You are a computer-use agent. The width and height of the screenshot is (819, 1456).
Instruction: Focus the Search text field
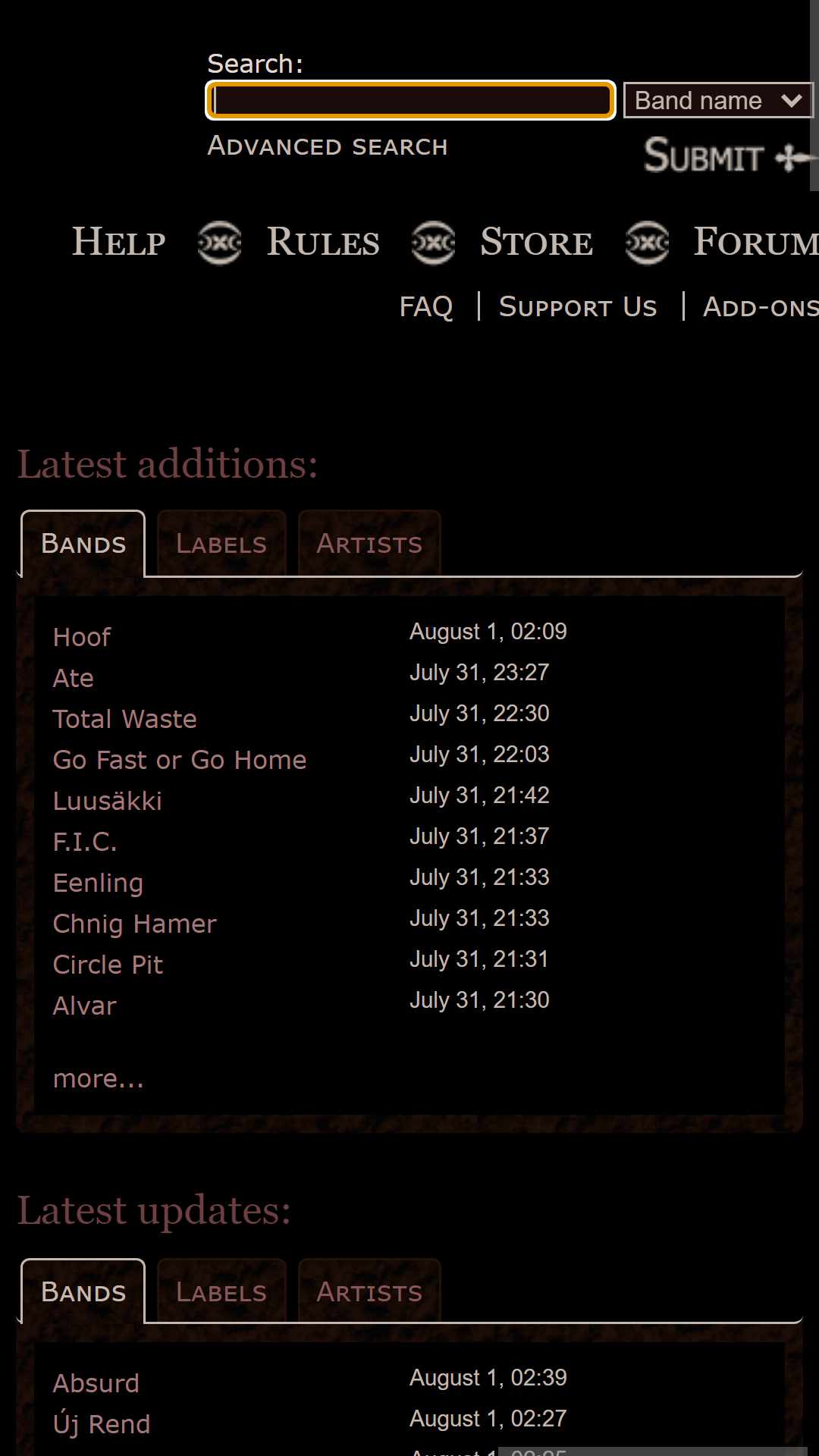[x=410, y=100]
